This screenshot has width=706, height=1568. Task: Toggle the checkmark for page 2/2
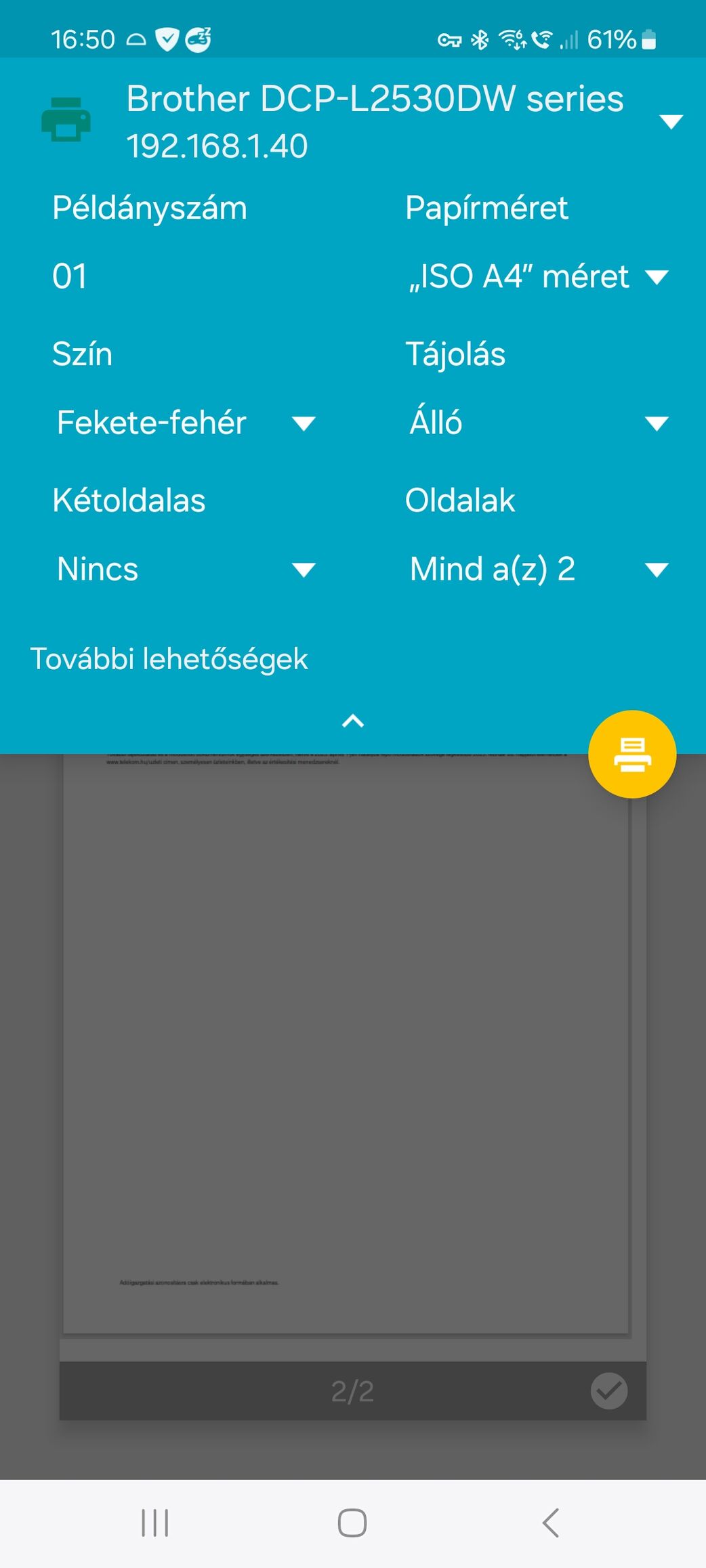coord(608,1391)
